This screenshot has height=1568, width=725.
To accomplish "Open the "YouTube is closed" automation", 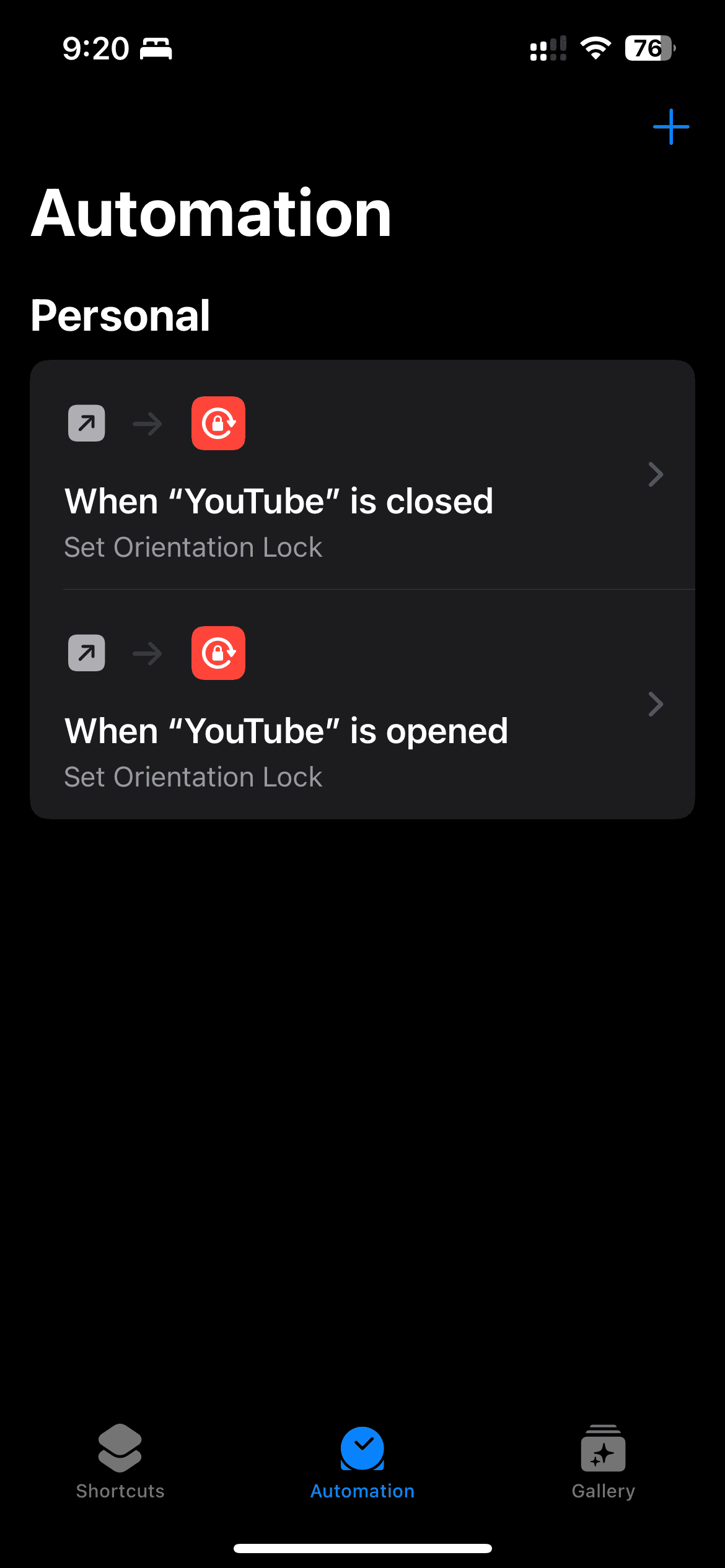I will [362, 475].
